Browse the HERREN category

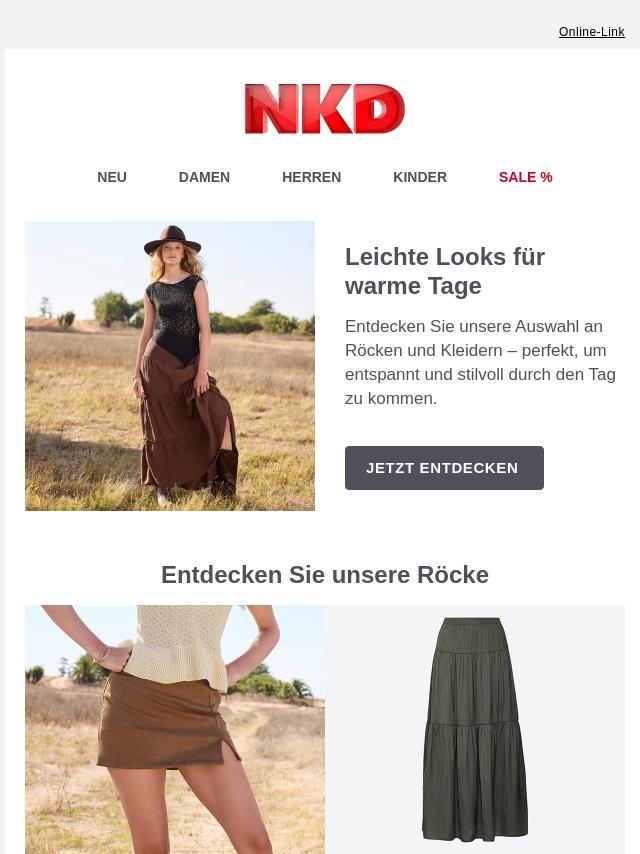[x=311, y=177]
